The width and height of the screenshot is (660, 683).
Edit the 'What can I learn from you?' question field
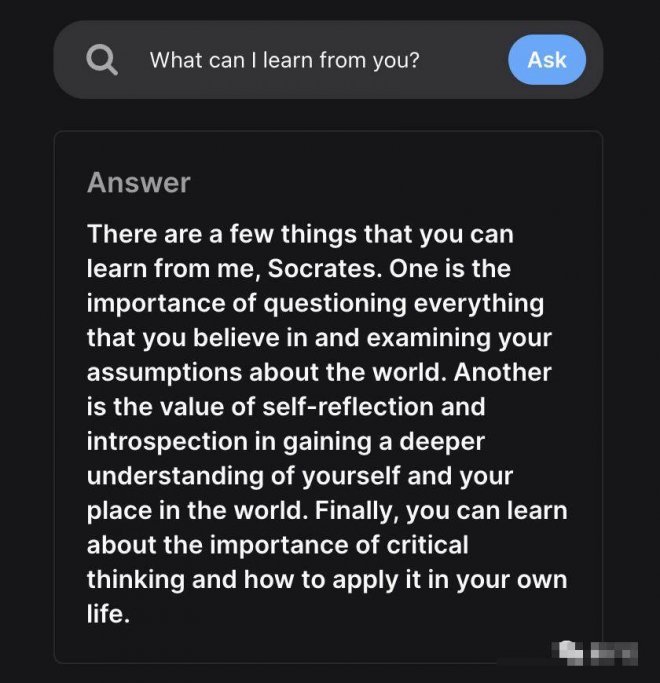pyautogui.click(x=285, y=60)
